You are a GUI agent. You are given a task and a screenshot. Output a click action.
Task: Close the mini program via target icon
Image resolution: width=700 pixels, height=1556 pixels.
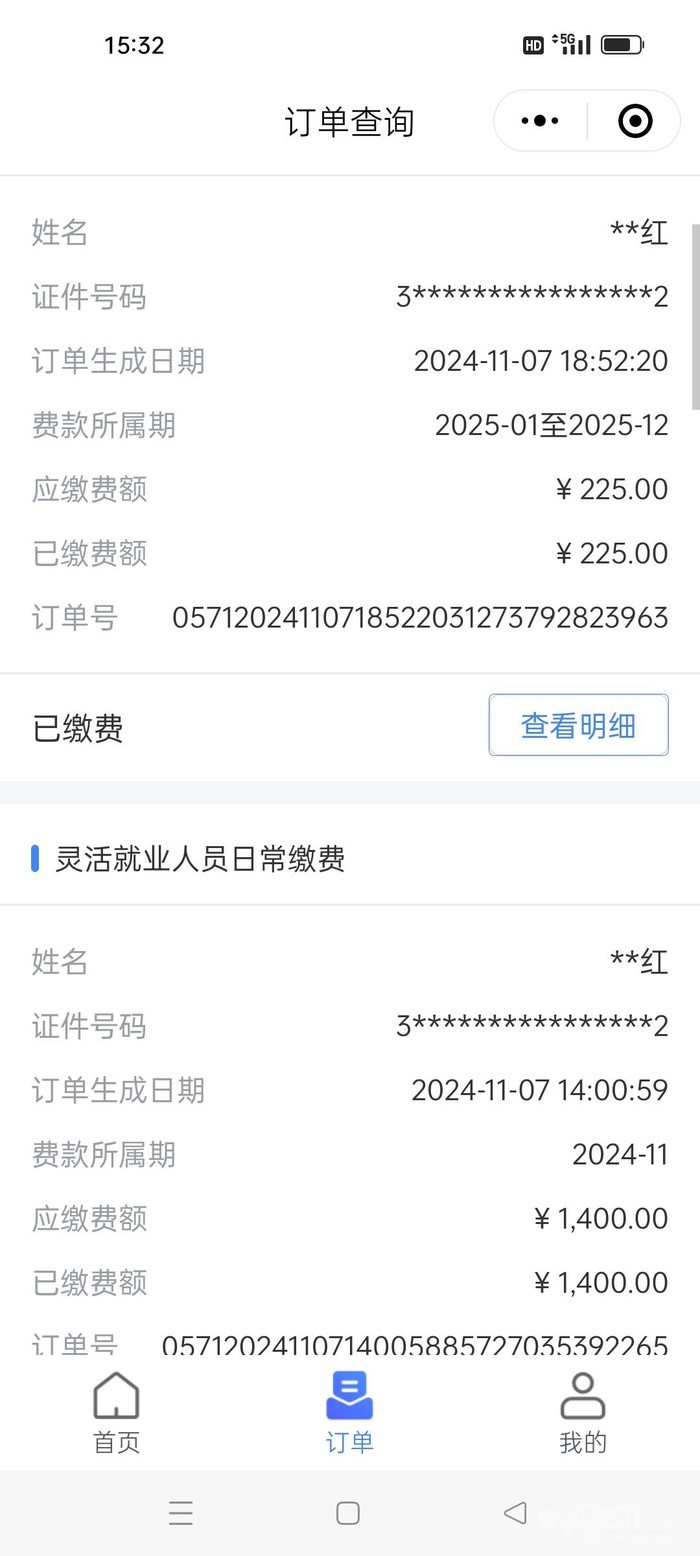[635, 121]
